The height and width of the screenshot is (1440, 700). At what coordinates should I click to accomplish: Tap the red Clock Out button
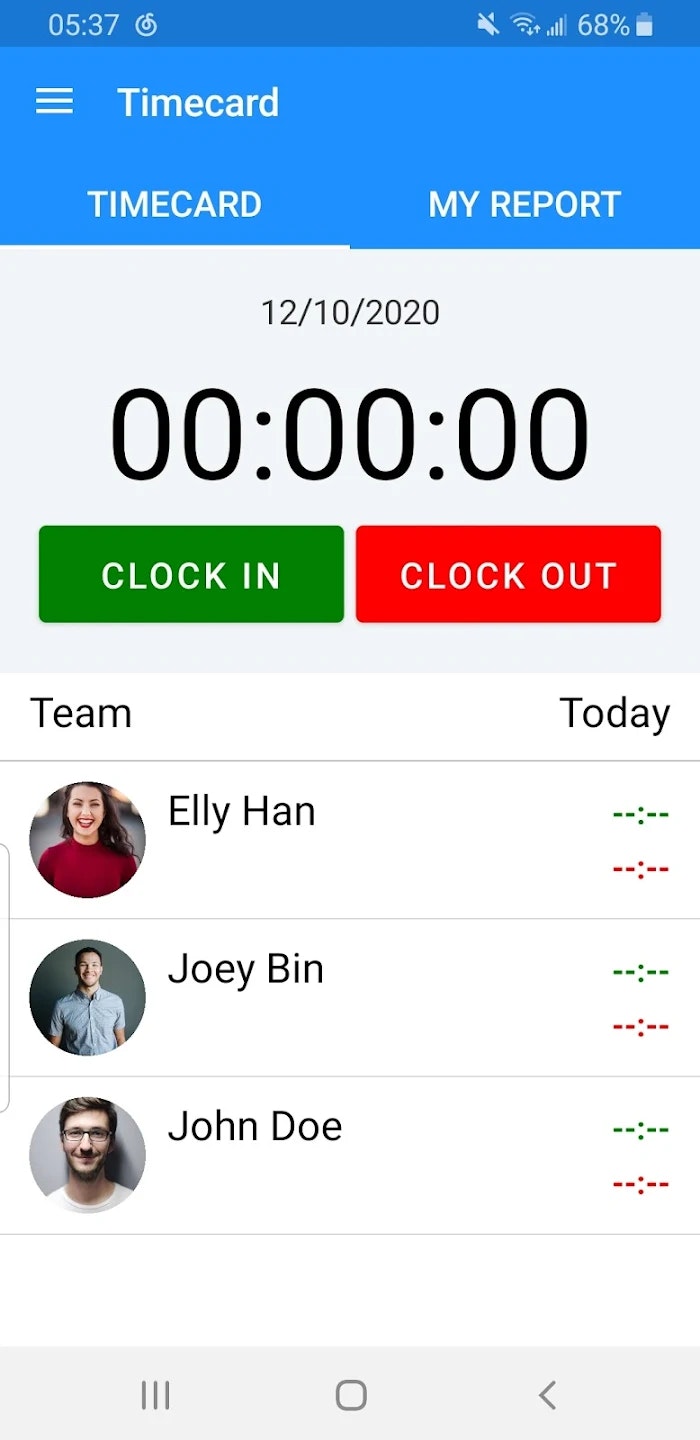click(508, 575)
